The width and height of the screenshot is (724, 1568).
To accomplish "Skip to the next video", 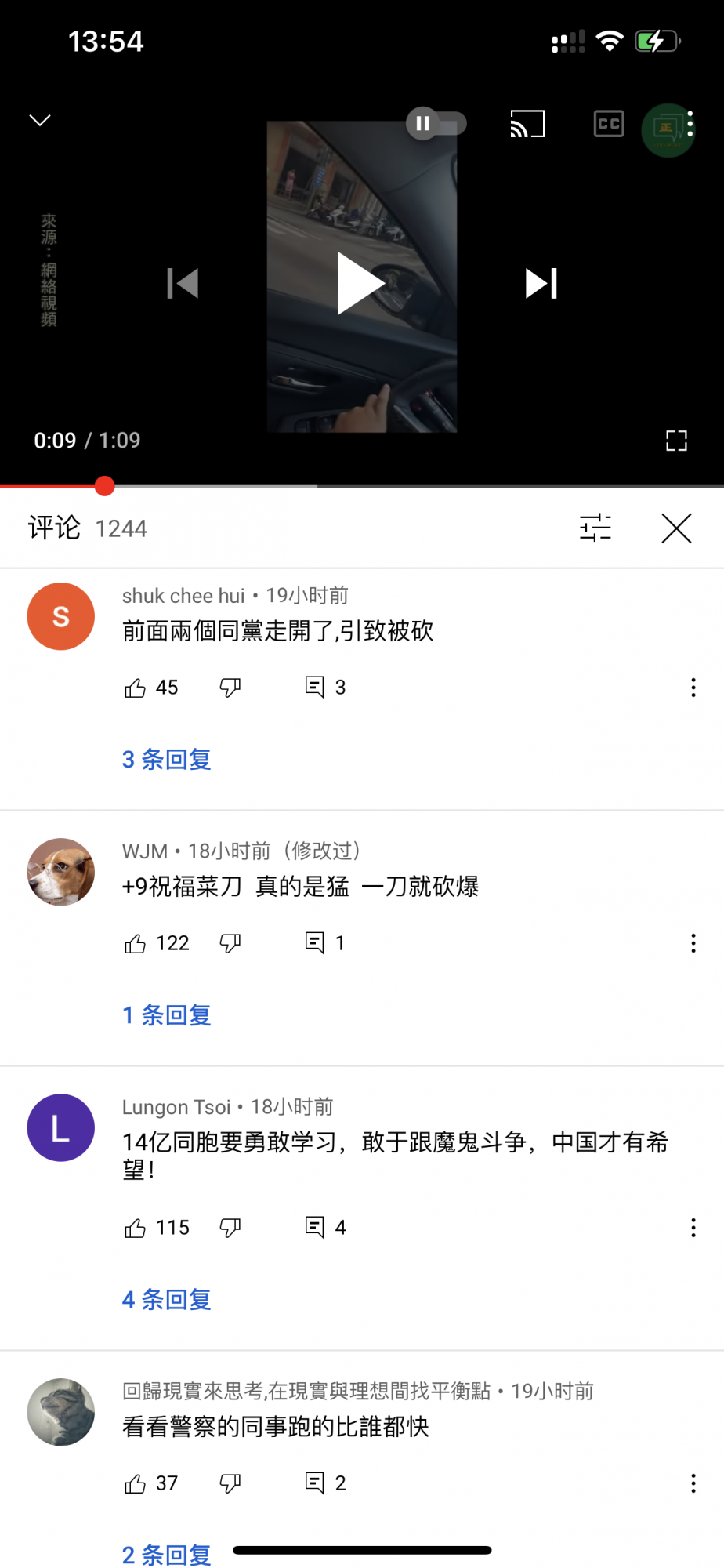I will click(x=541, y=283).
